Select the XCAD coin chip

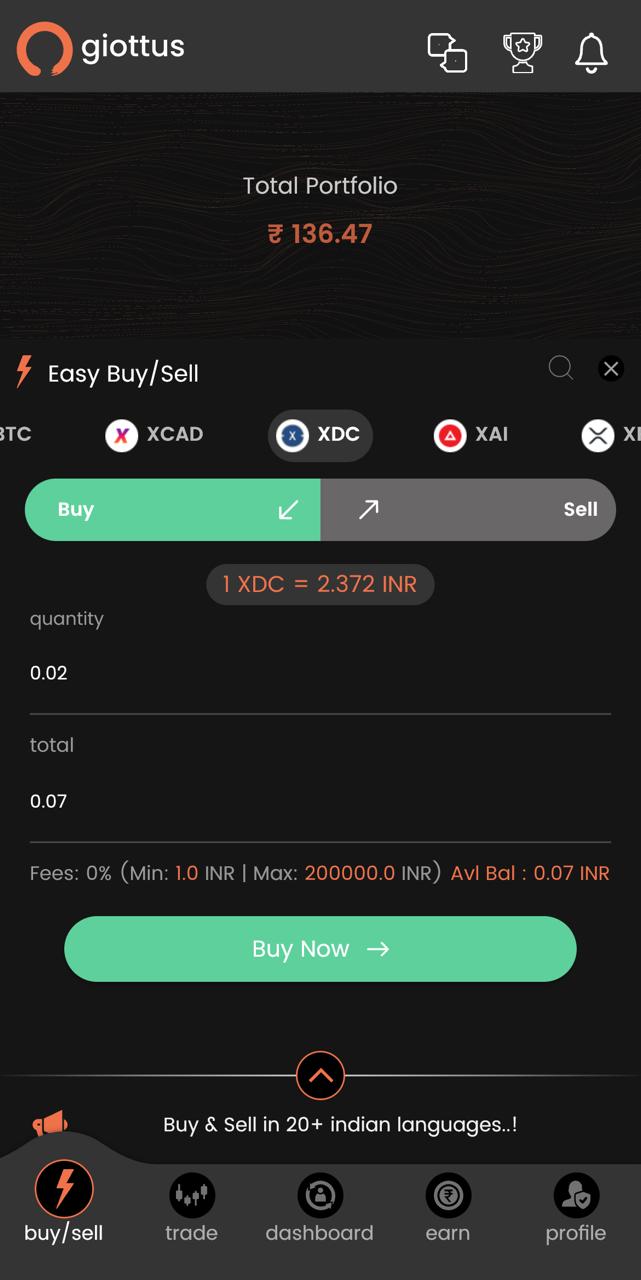(x=155, y=435)
